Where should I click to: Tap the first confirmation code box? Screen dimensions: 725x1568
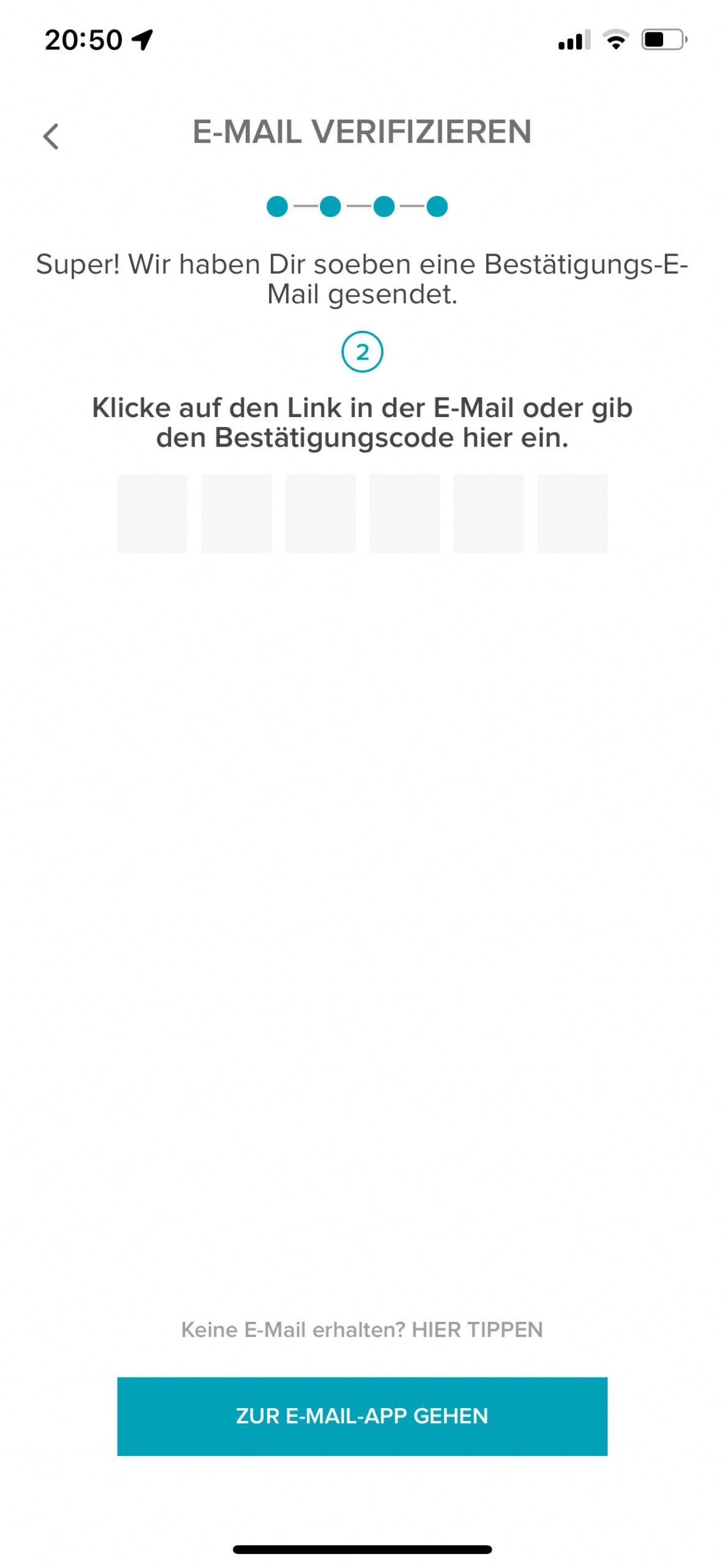[152, 513]
